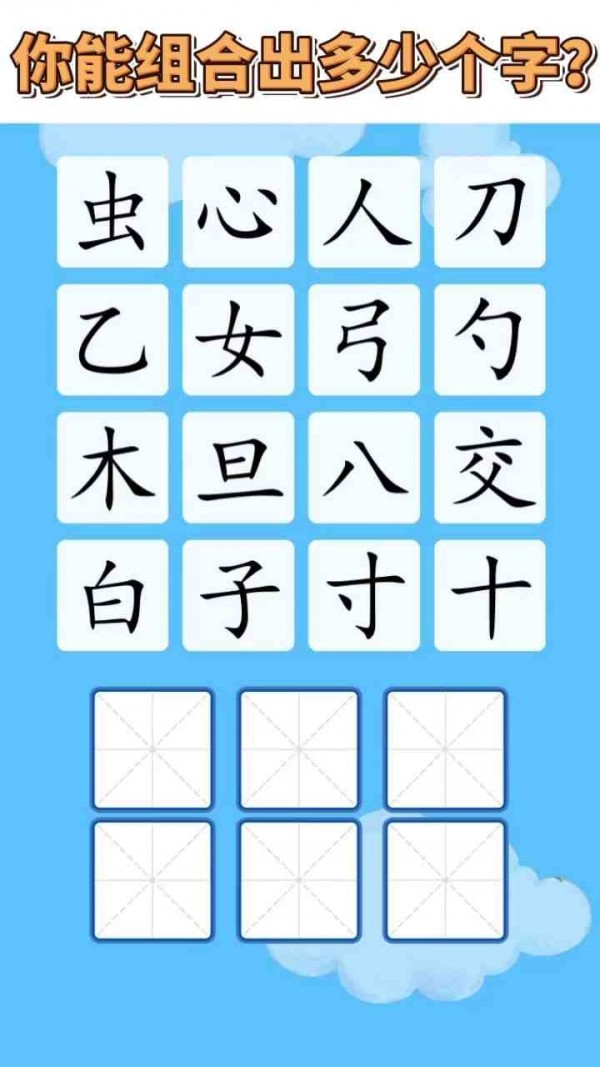The width and height of the screenshot is (600, 1067).
Task: Choose the 弓 character tile
Action: (x=364, y=340)
